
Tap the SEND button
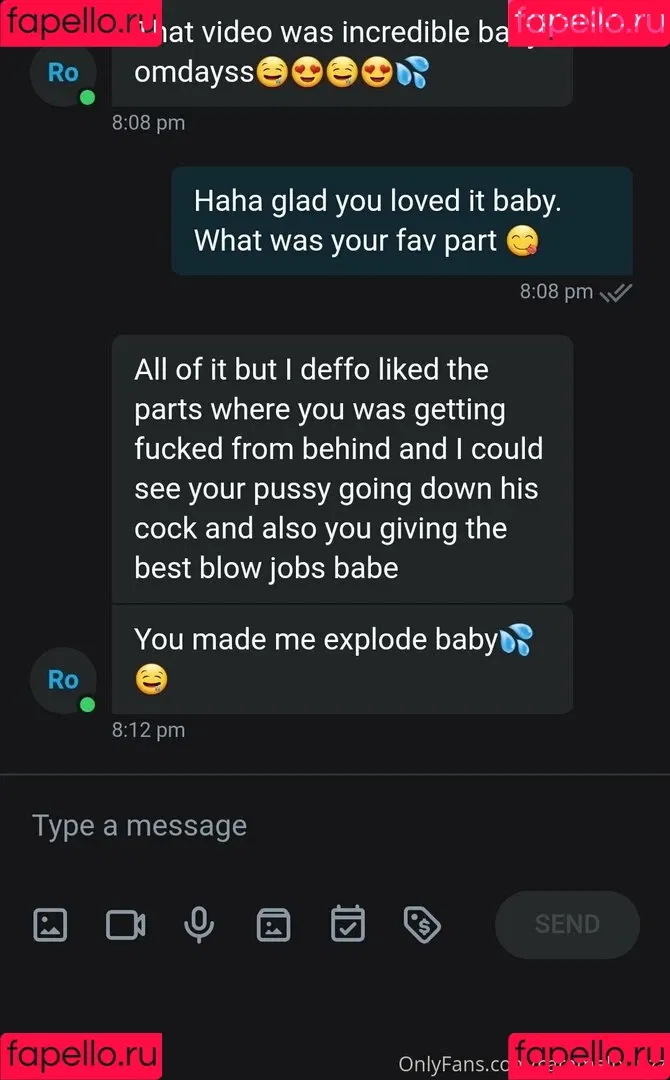point(567,925)
